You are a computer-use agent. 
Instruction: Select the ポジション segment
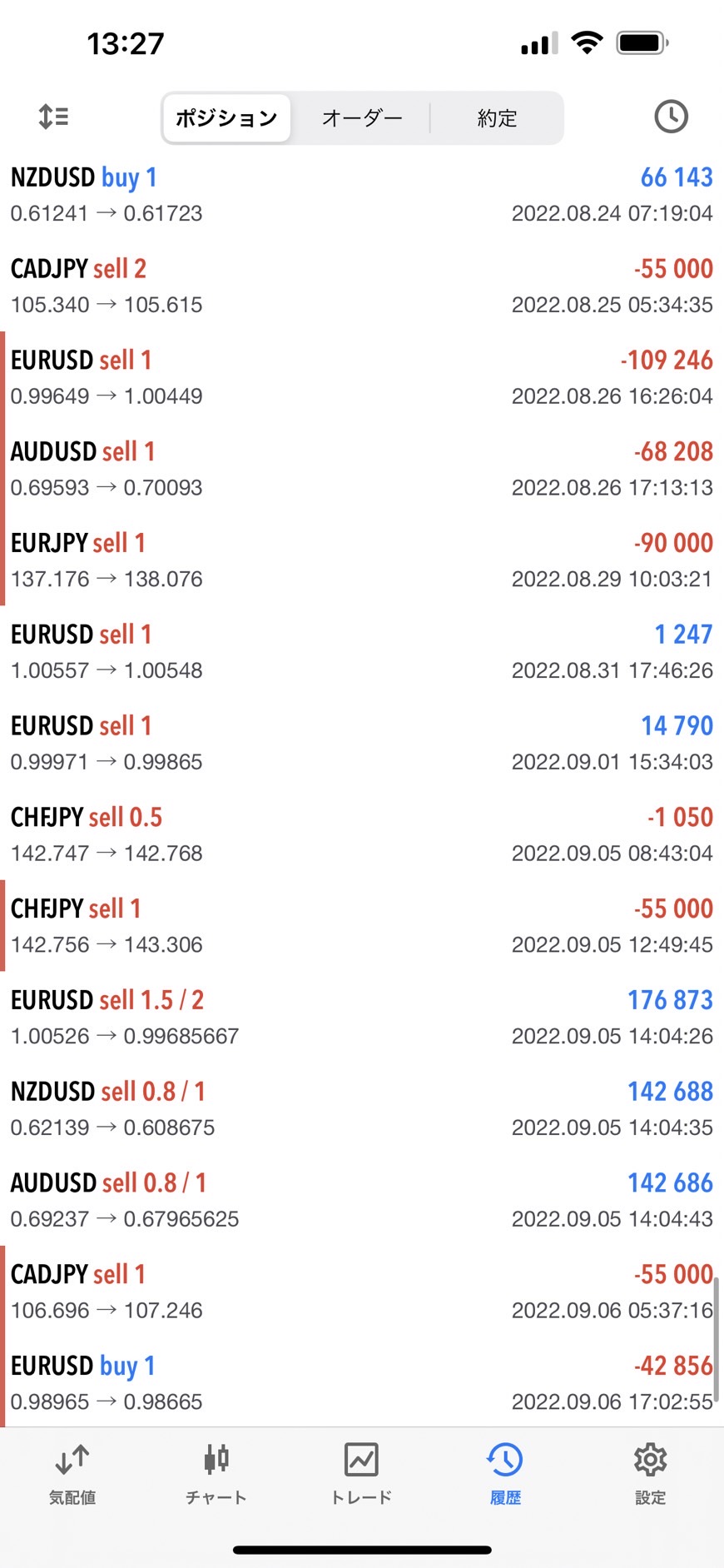tap(226, 118)
